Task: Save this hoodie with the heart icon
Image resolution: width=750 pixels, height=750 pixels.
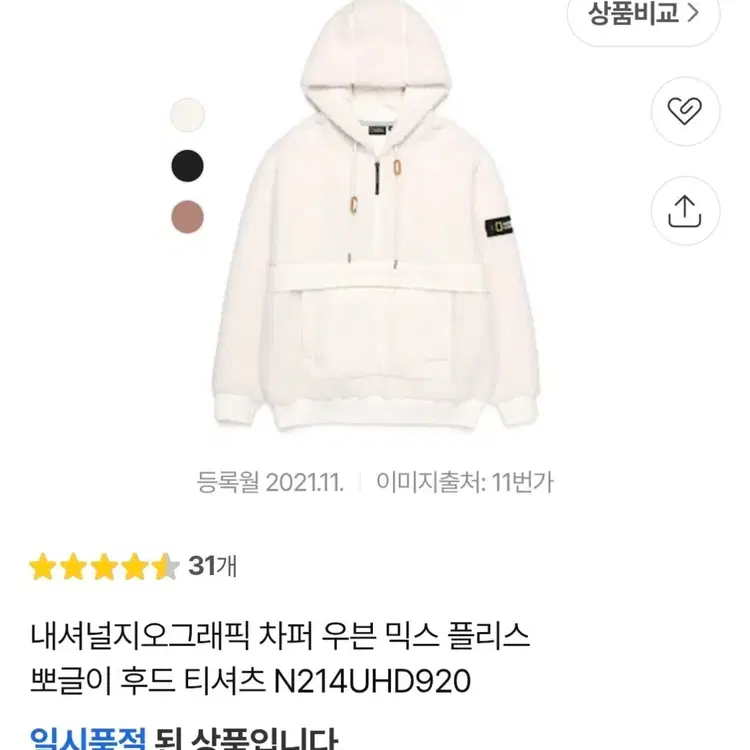Action: [685, 111]
